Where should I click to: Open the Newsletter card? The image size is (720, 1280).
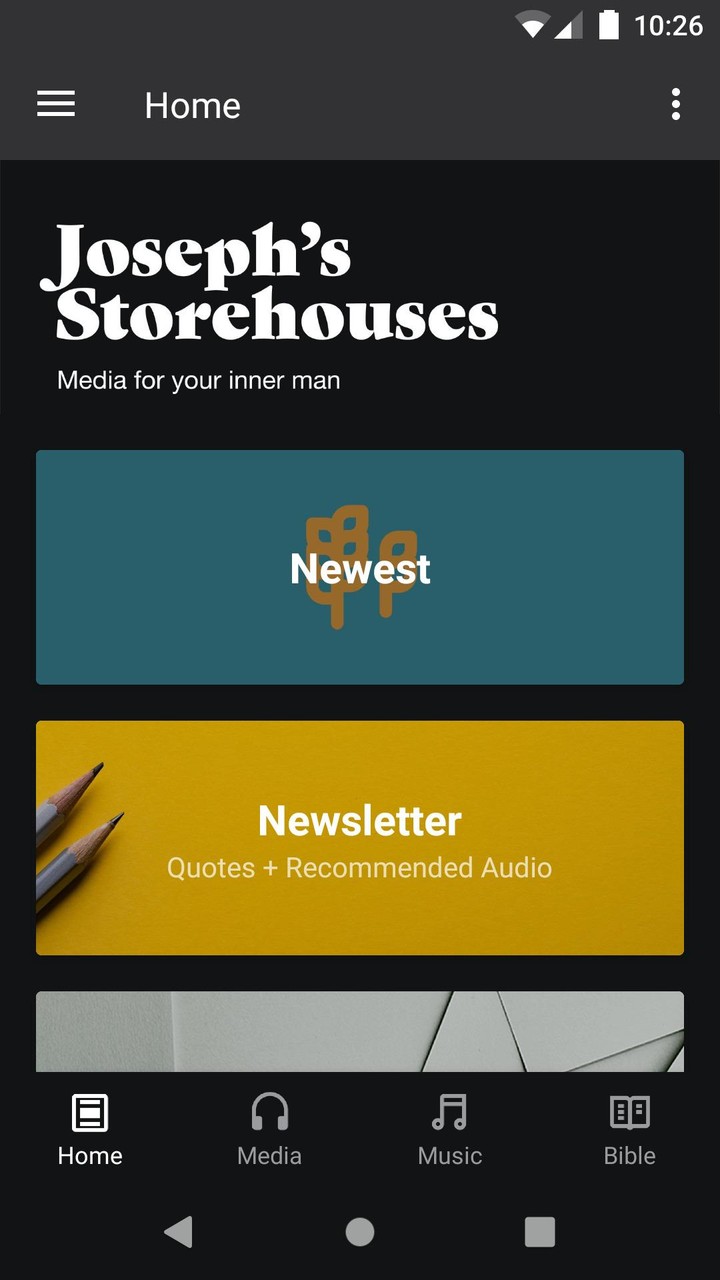click(x=360, y=838)
